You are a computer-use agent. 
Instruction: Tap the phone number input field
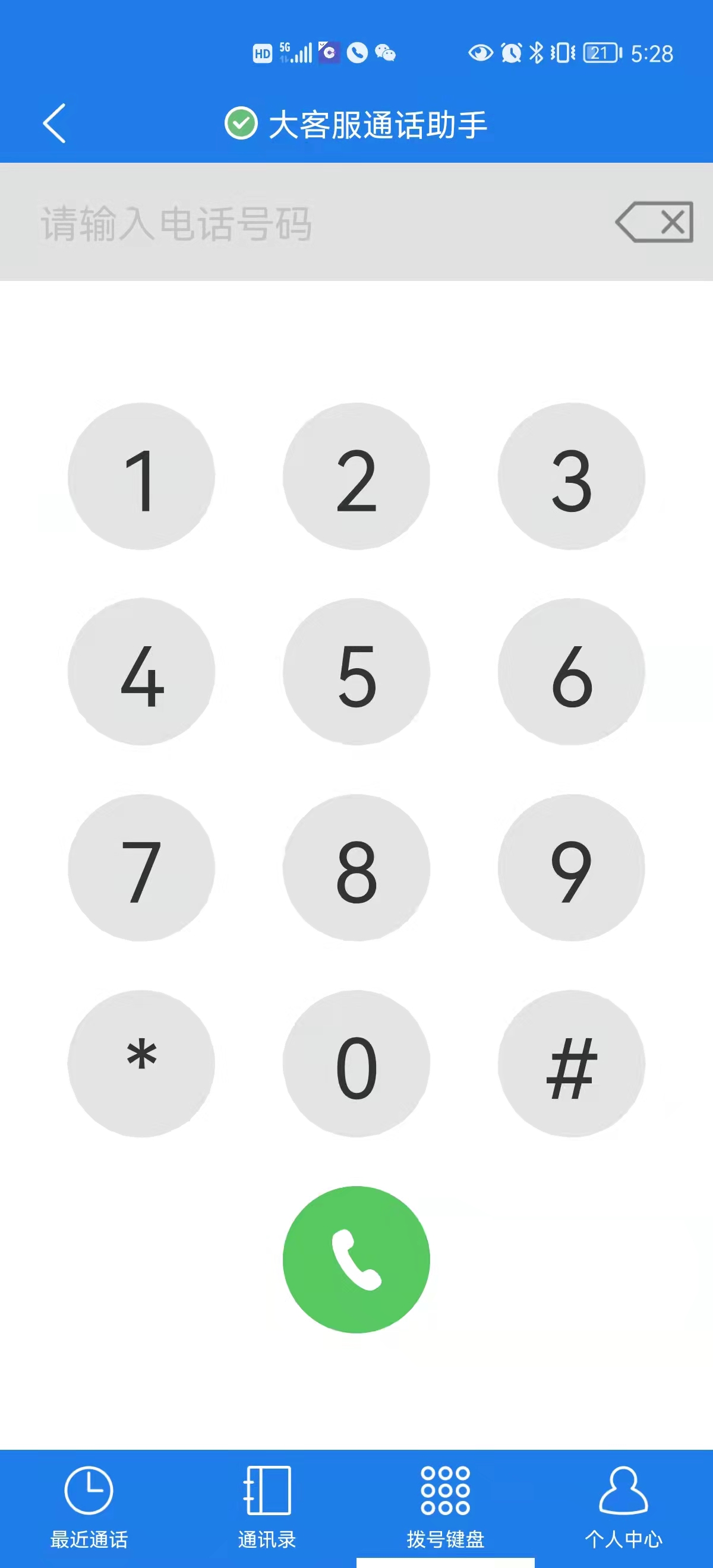coord(304,223)
